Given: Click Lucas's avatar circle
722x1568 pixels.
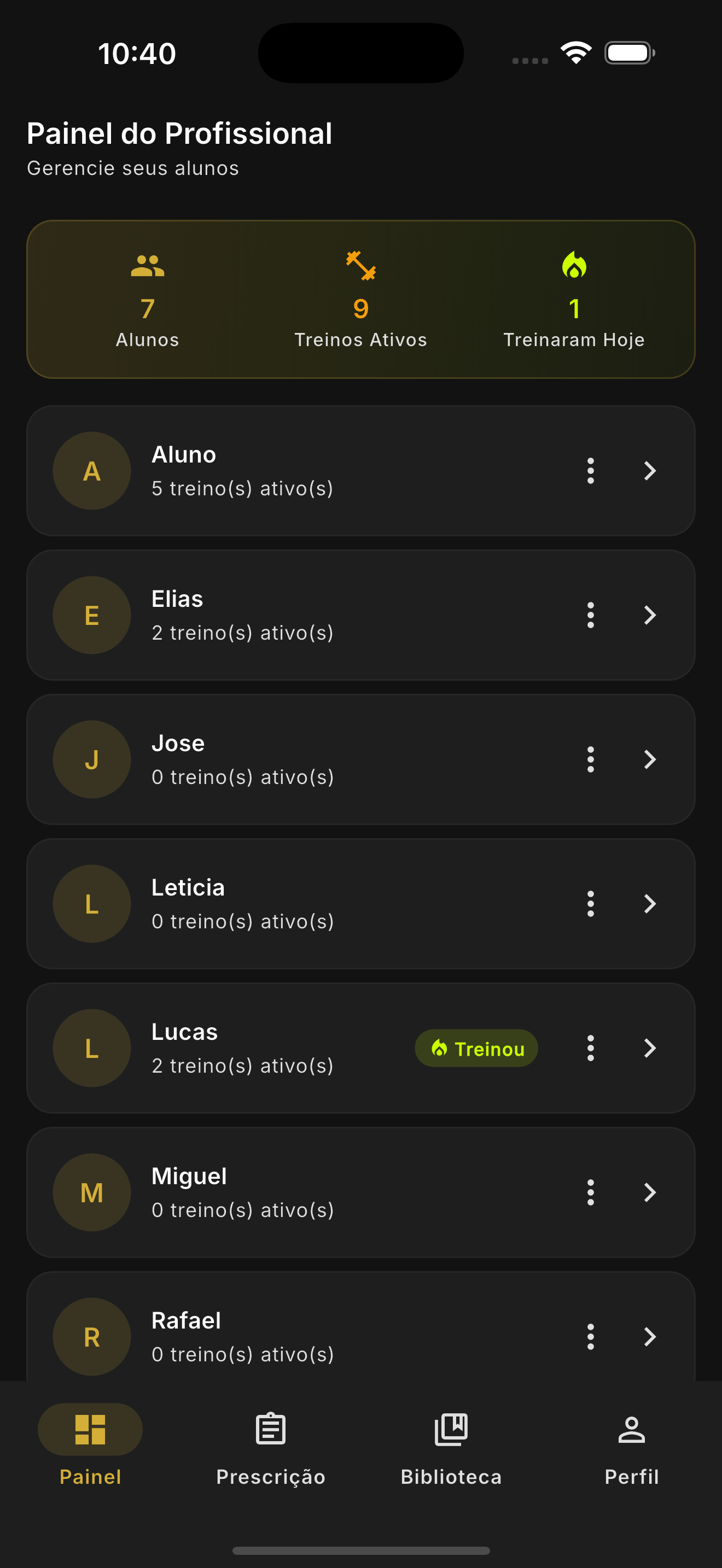Looking at the screenshot, I should 91,1048.
